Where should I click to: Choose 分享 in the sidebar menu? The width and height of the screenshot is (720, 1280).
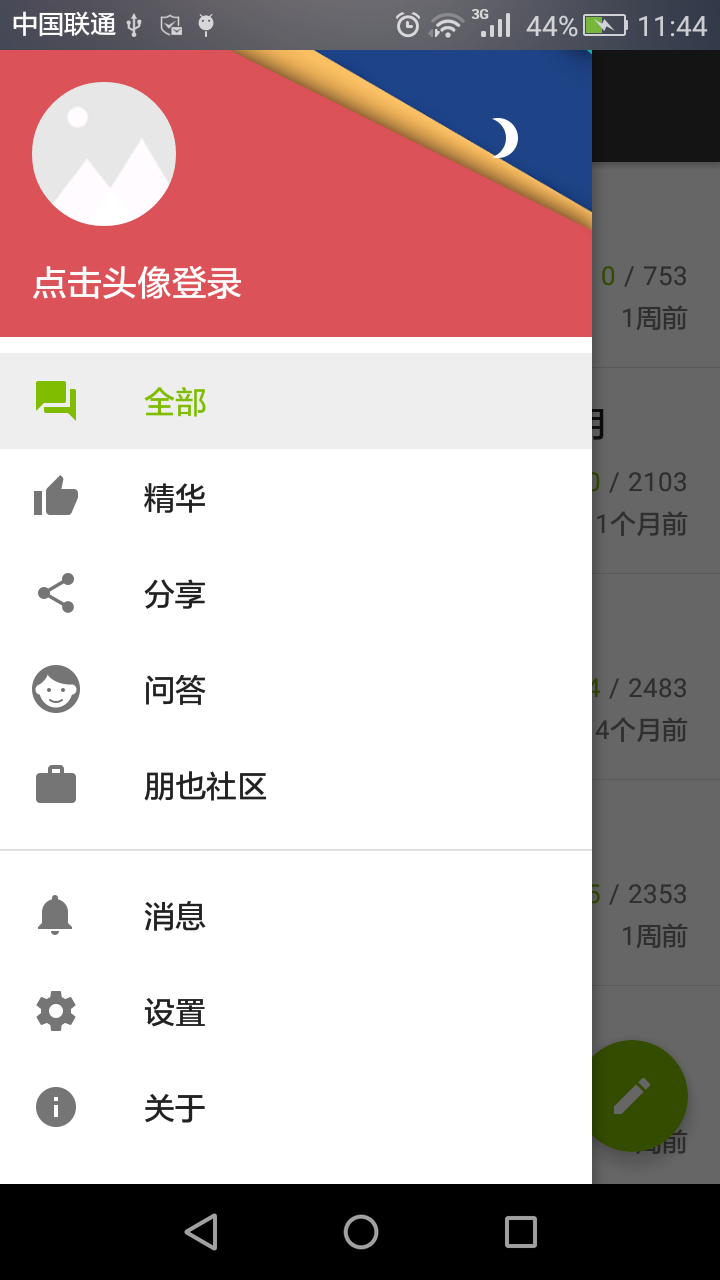[175, 592]
